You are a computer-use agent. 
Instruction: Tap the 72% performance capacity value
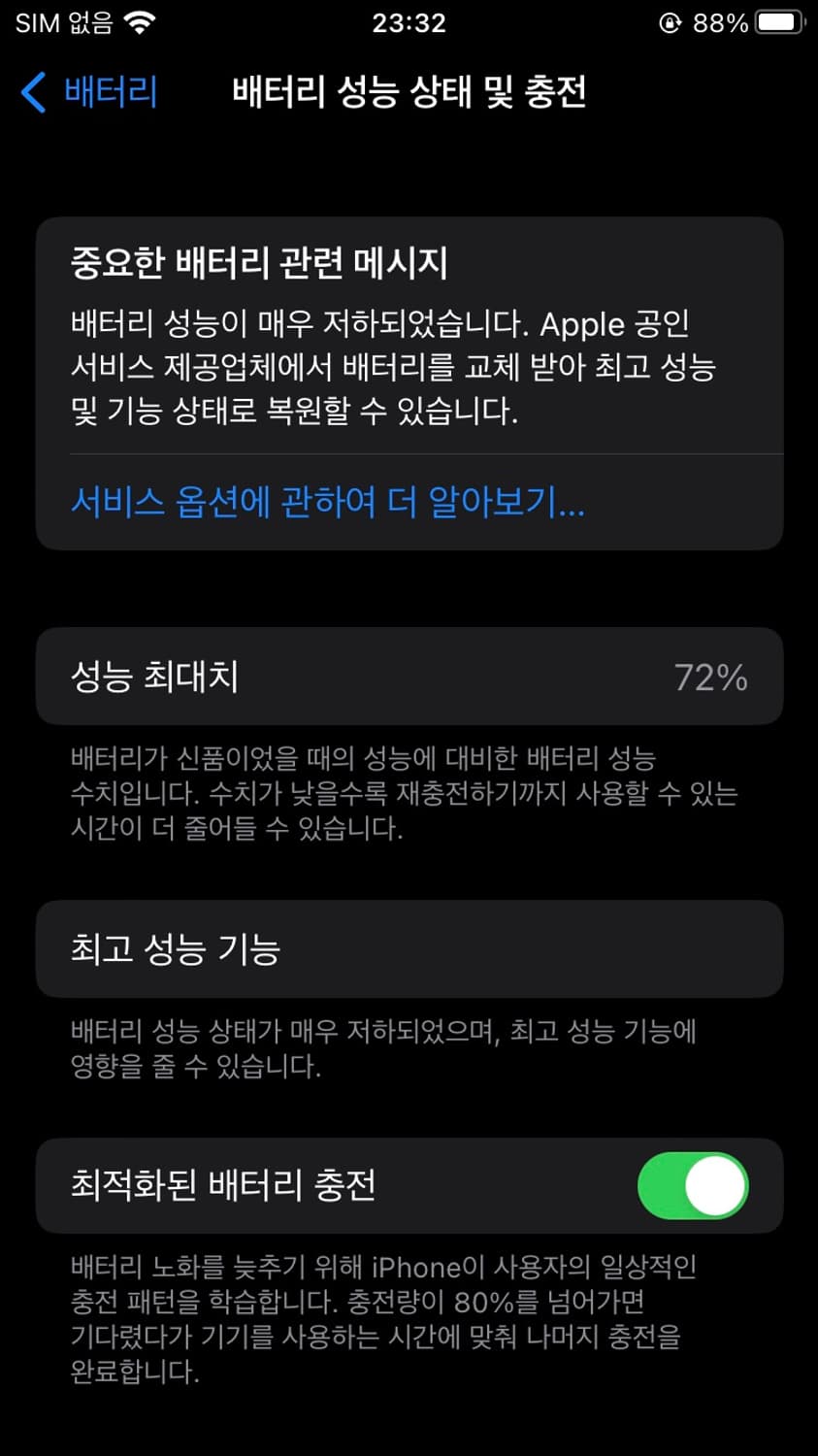tap(712, 677)
